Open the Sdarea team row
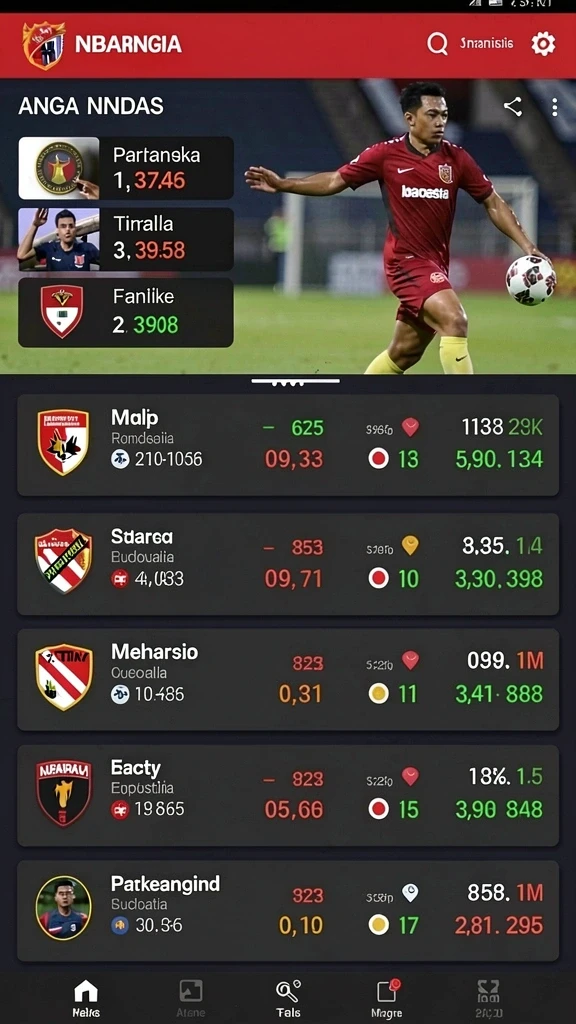This screenshot has width=576, height=1024. pyautogui.click(x=288, y=564)
